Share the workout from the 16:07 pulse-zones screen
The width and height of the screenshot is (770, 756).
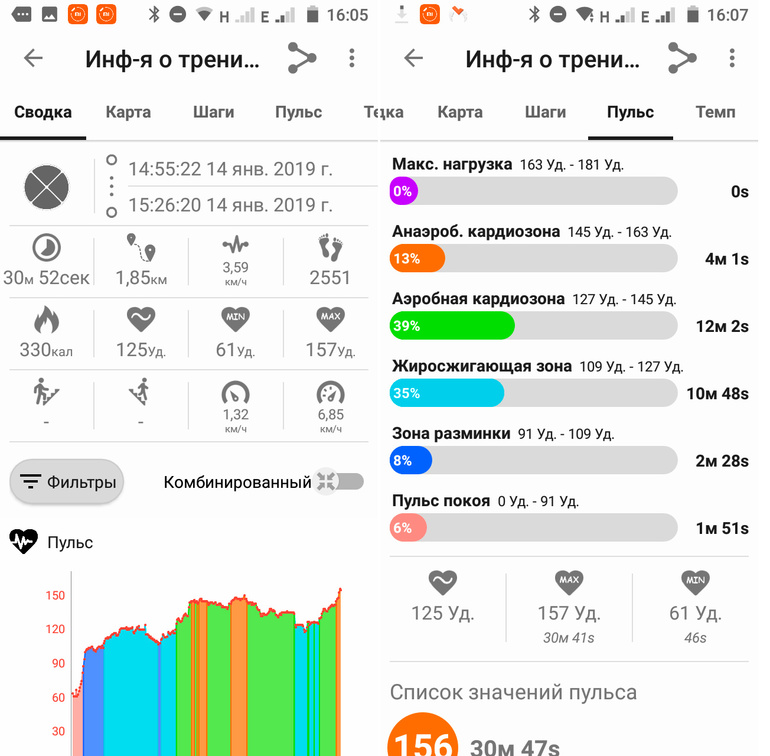point(682,58)
